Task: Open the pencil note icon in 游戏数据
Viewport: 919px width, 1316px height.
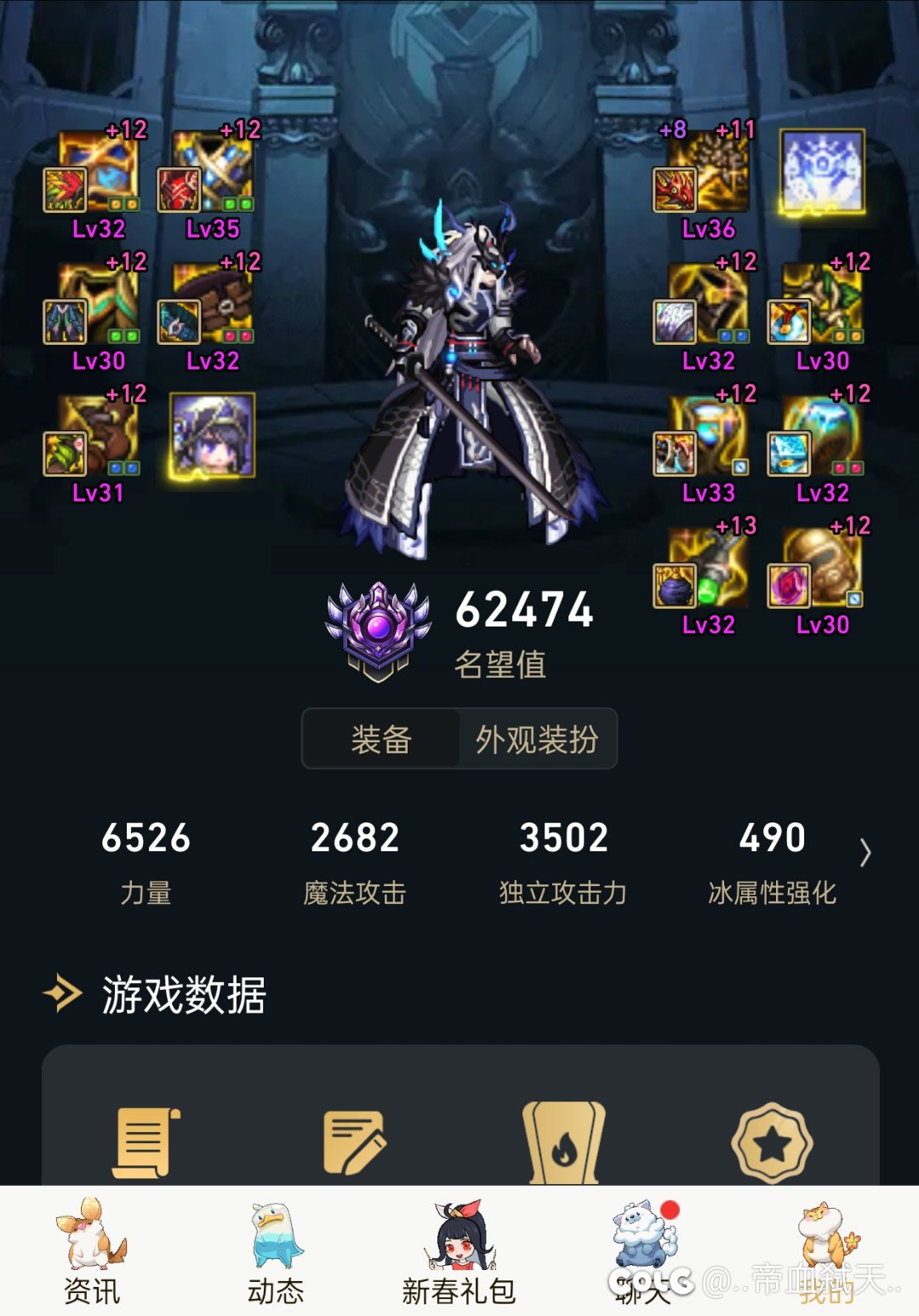Action: coord(355,1142)
